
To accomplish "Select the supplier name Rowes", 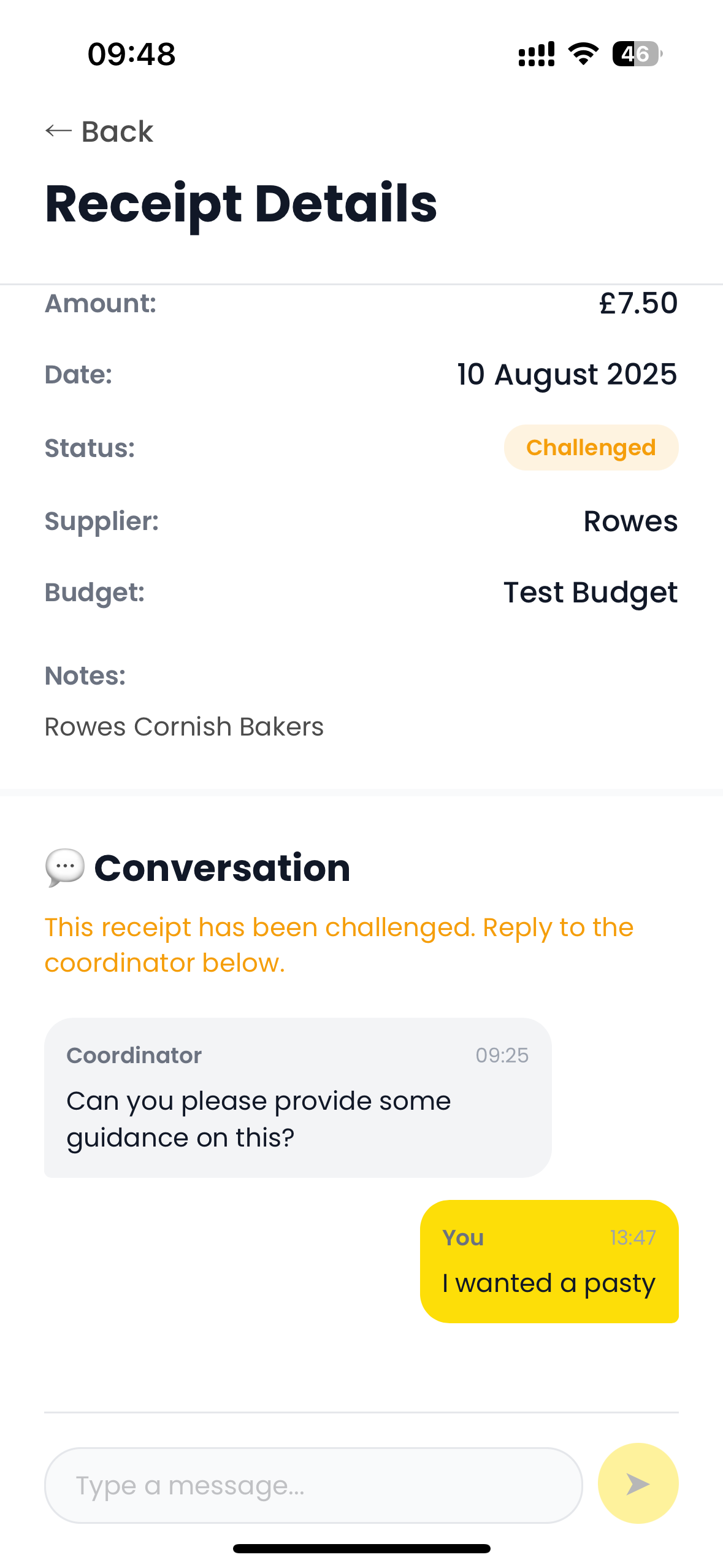I will click(630, 522).
